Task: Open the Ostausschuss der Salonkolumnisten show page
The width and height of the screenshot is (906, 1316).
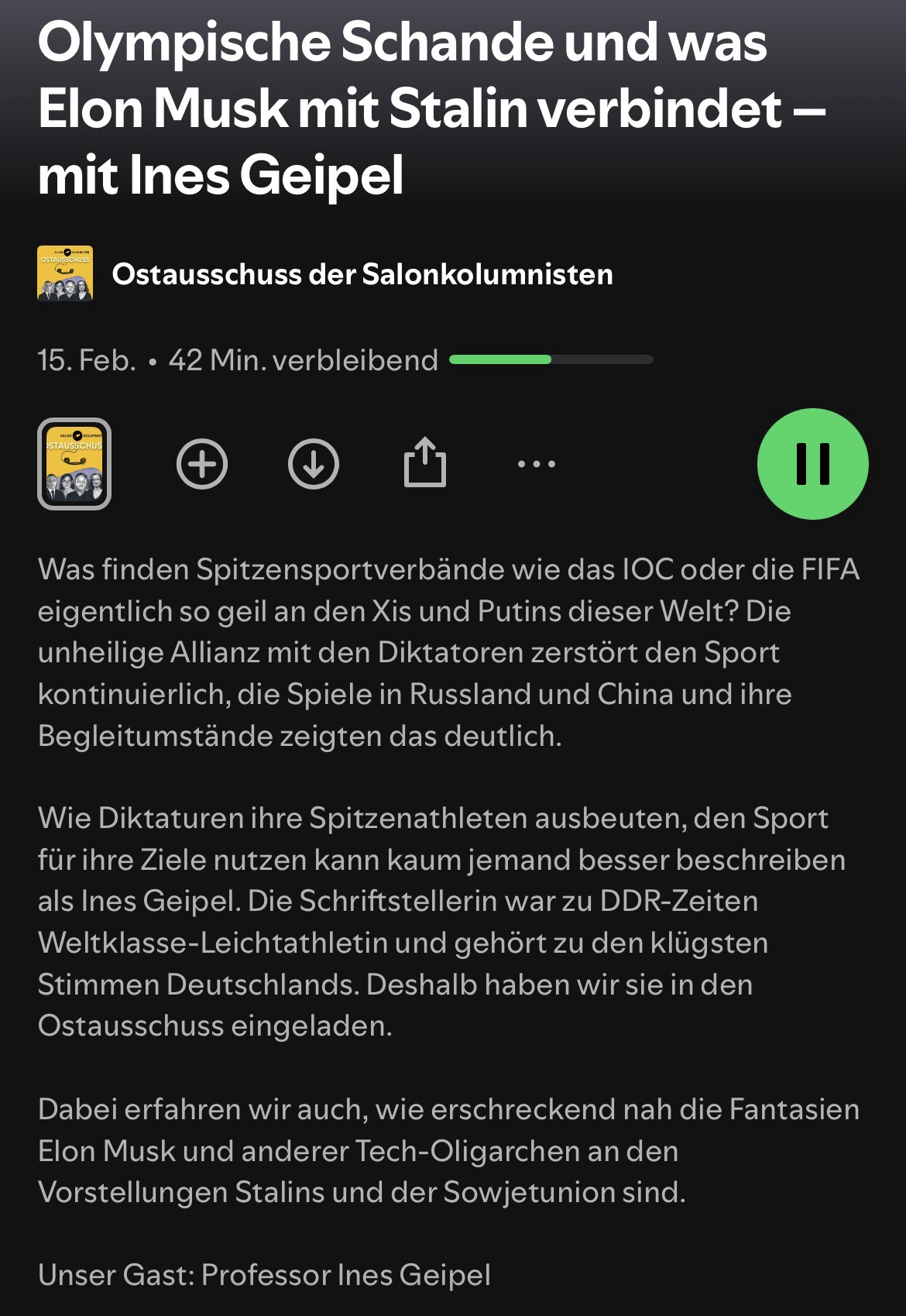Action: pos(362,274)
